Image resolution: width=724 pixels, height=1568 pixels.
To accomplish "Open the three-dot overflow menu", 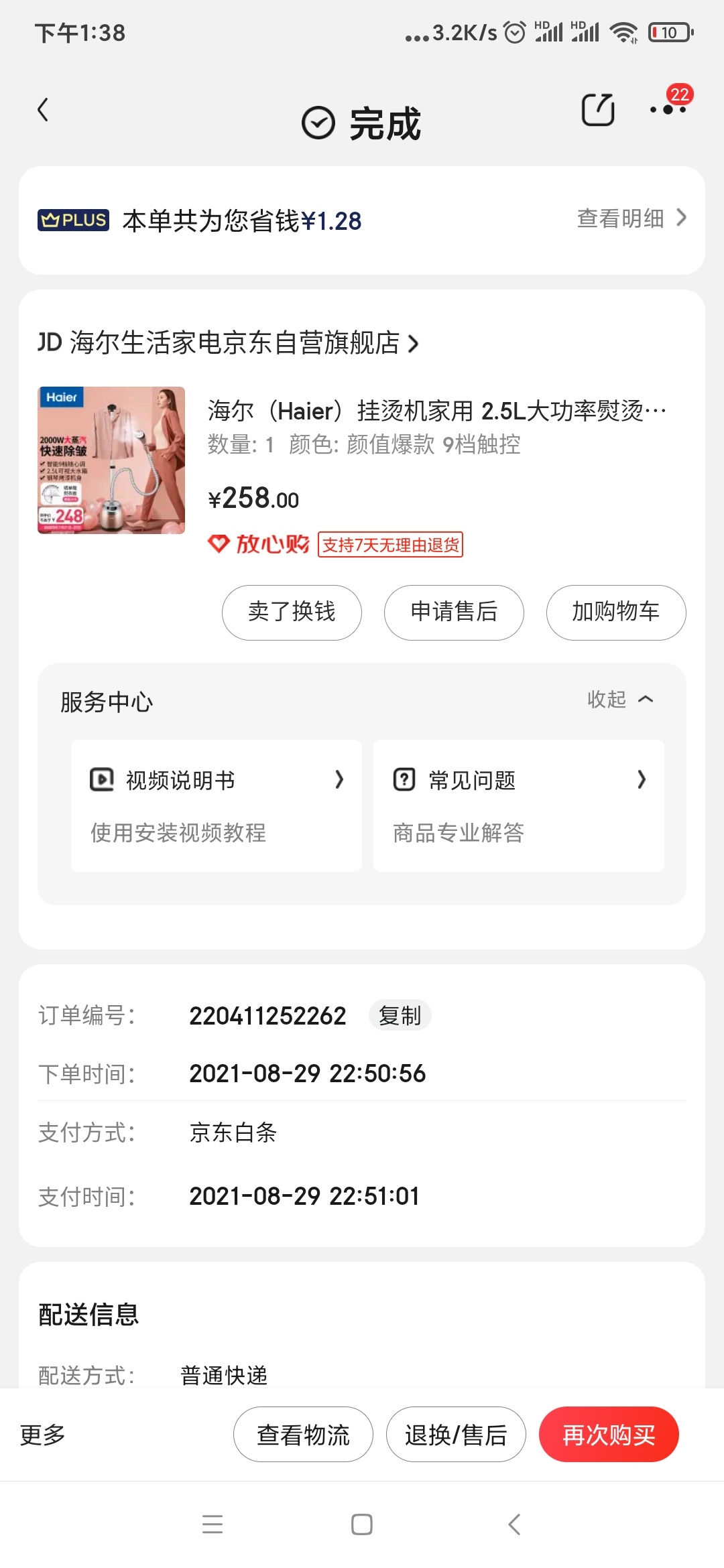I will point(668,109).
